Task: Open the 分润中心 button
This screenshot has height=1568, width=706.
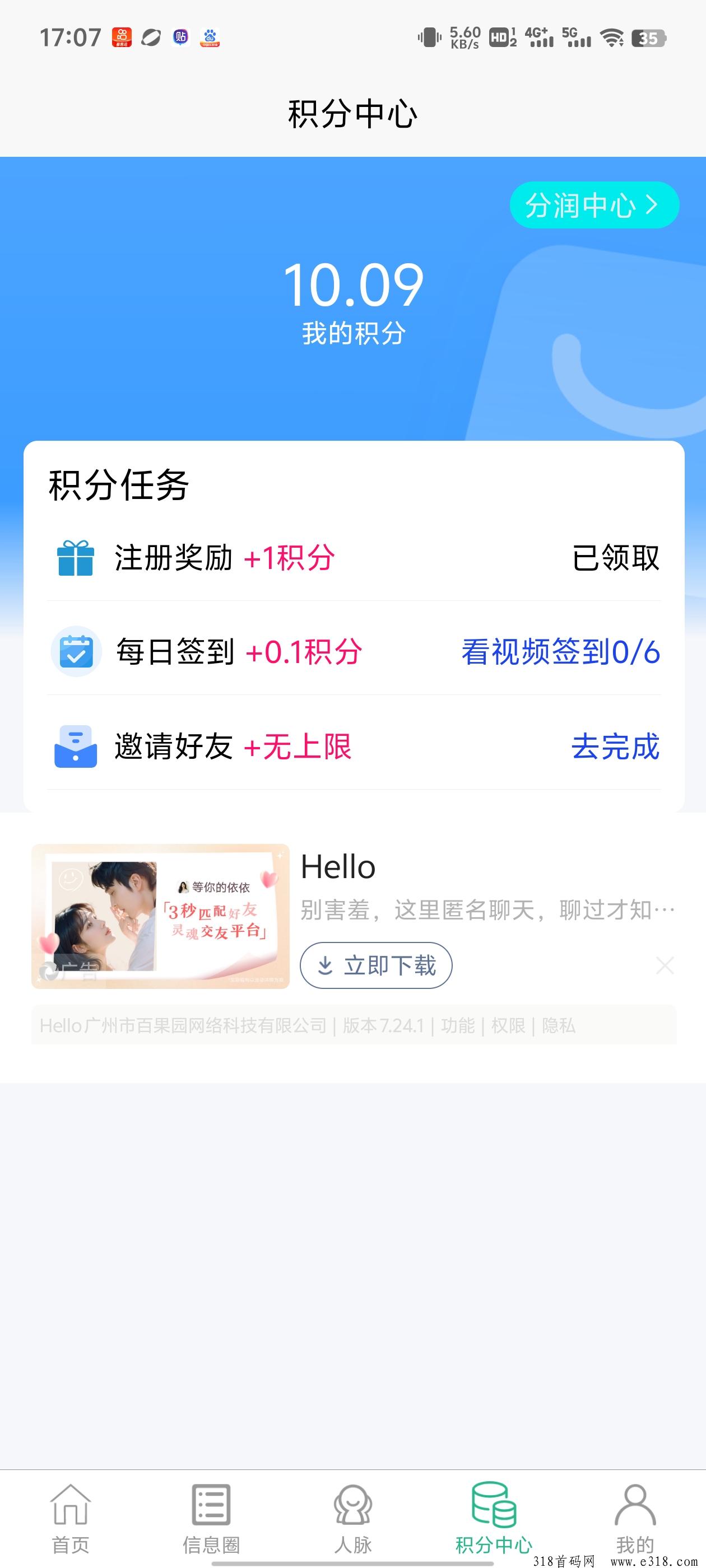Action: point(594,205)
